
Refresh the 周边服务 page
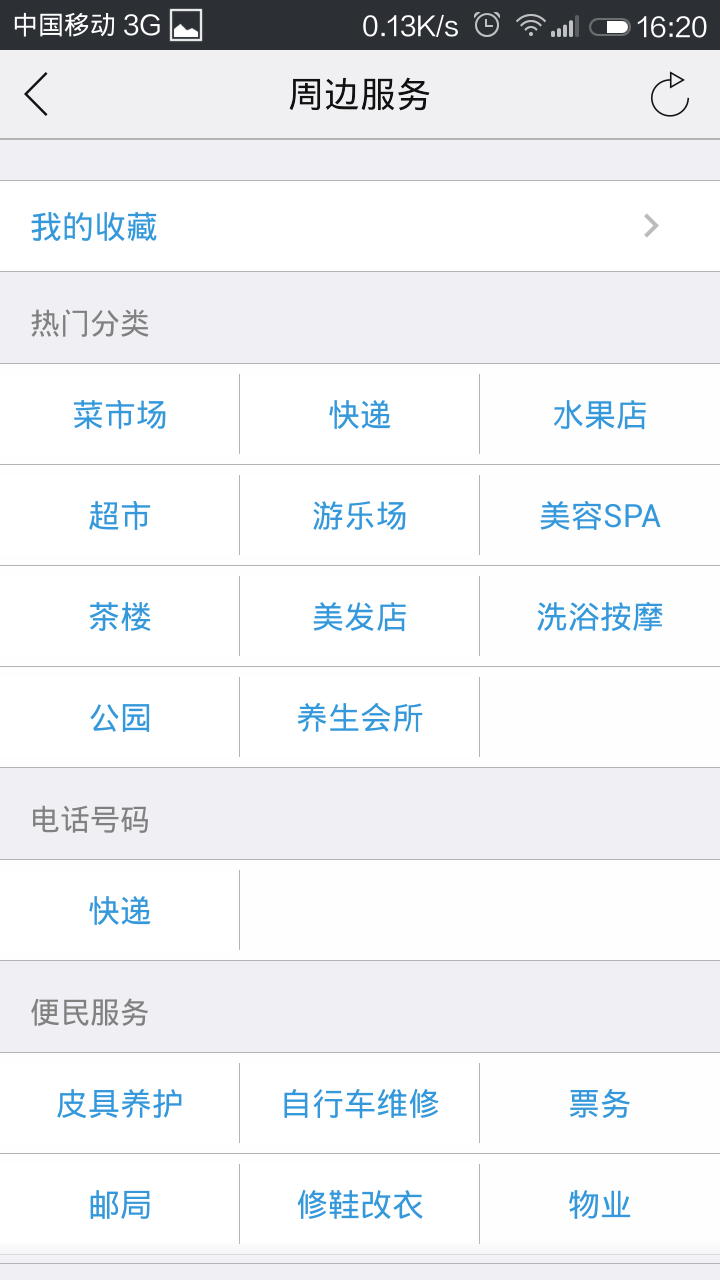(x=669, y=95)
